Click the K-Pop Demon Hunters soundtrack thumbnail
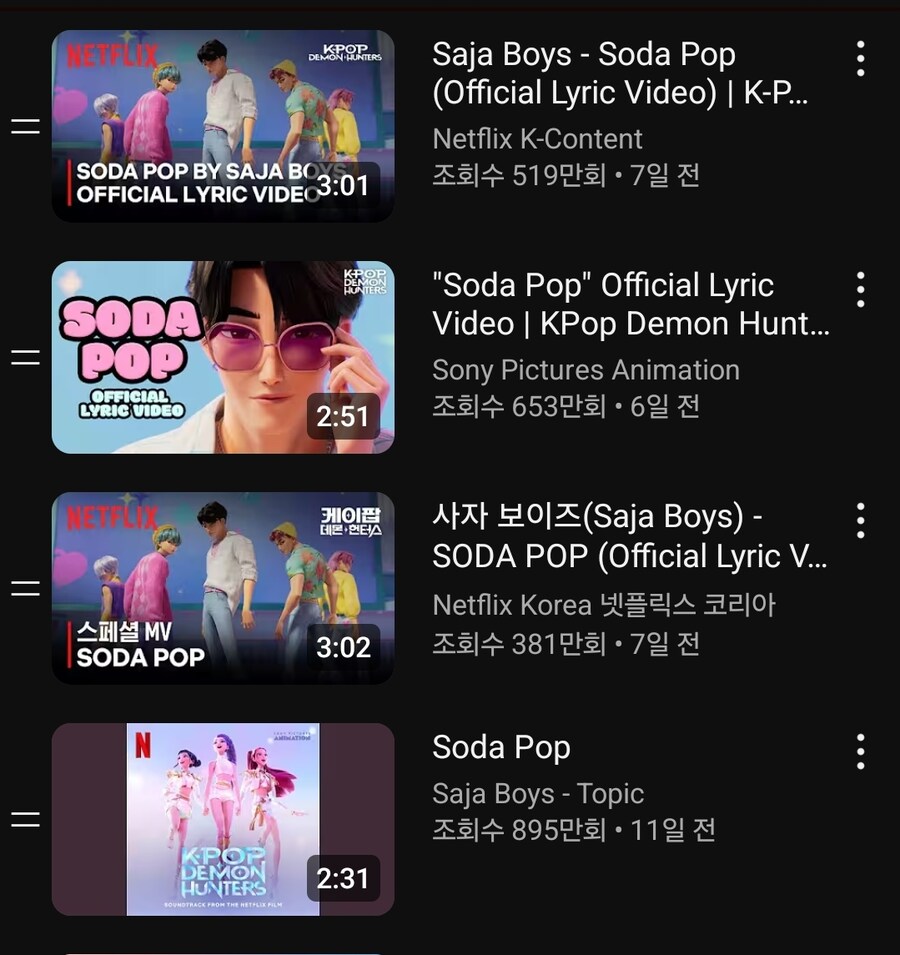Image resolution: width=900 pixels, height=955 pixels. (223, 820)
